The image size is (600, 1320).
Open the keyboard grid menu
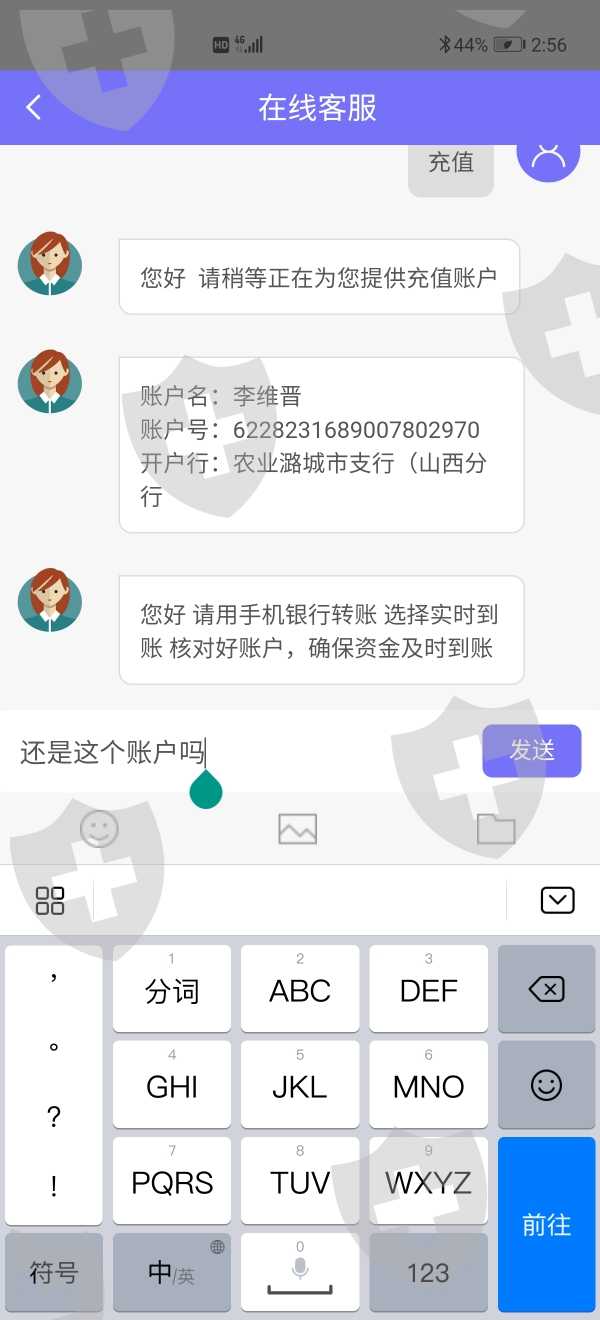50,900
